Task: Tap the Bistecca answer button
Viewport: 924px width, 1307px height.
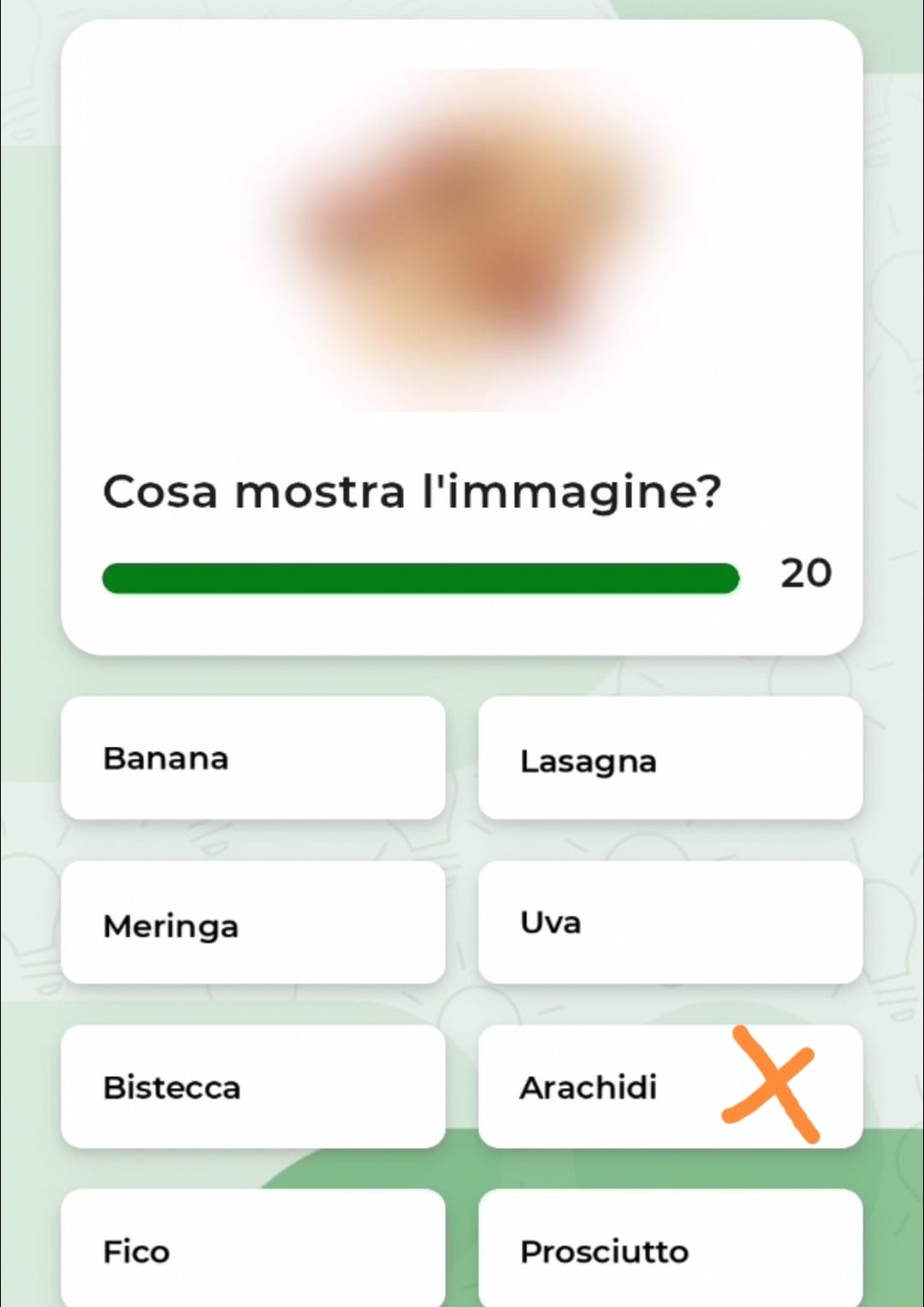Action: [x=252, y=1086]
